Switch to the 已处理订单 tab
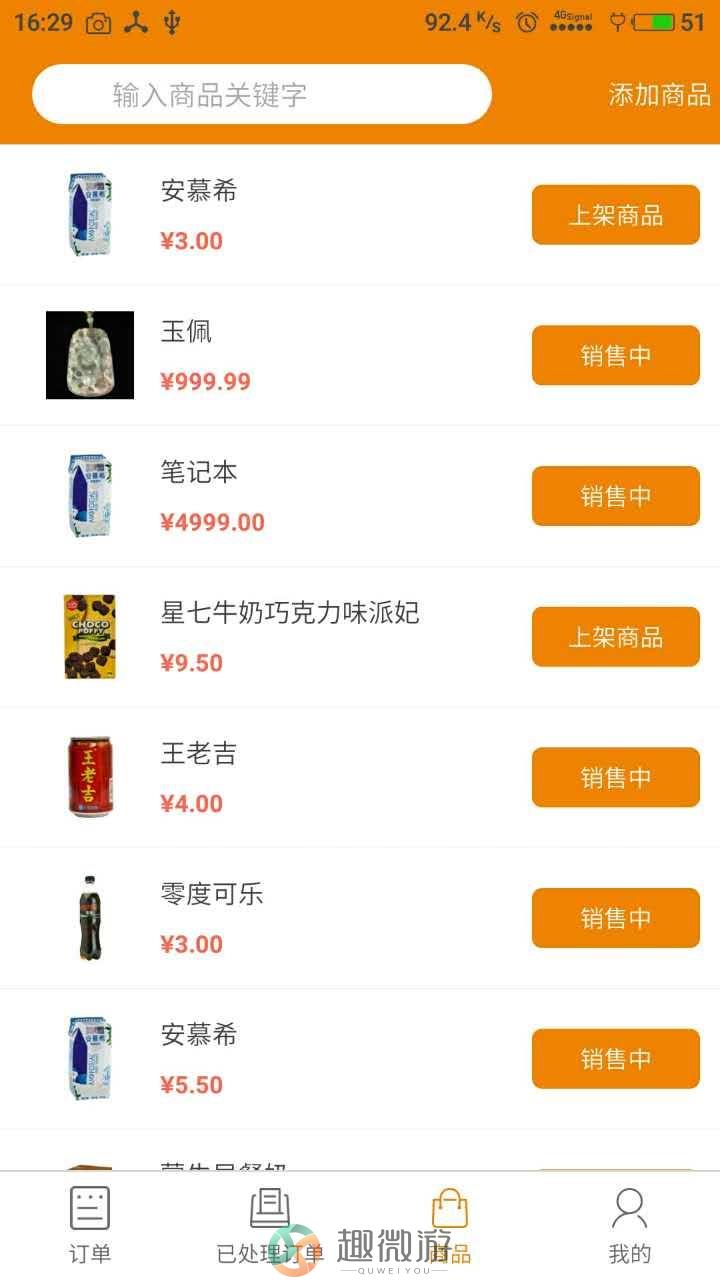The width and height of the screenshot is (720, 1280). (270, 1226)
